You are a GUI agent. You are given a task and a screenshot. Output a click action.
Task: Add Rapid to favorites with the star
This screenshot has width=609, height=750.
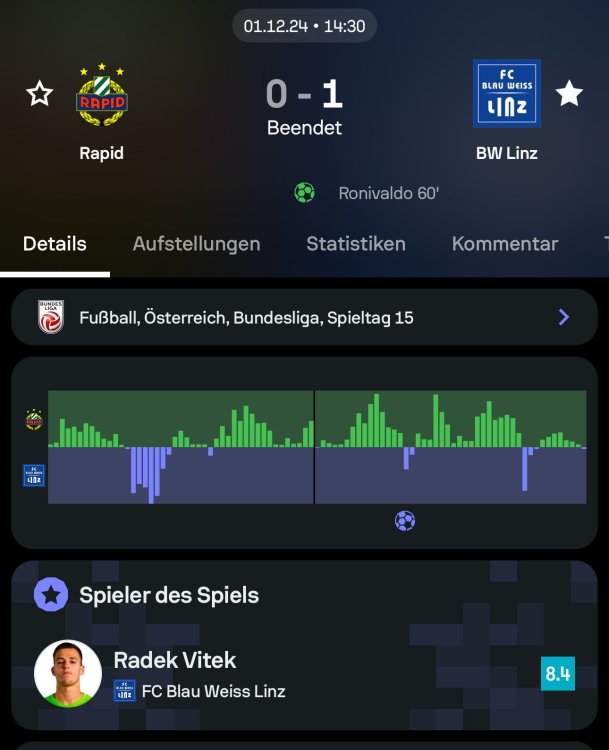pos(39,94)
